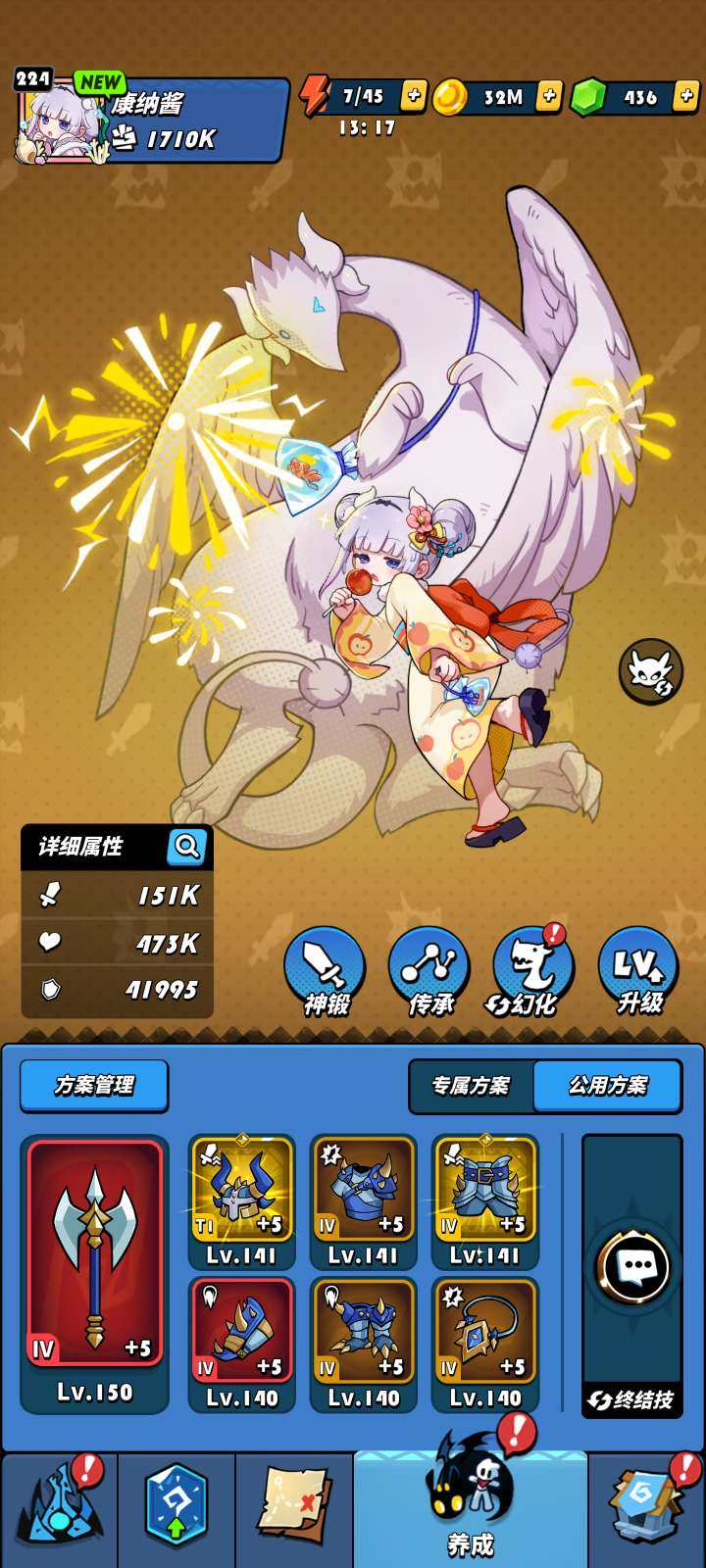Tap the round monster icon beside the character
The height and width of the screenshot is (1568, 706).
coord(650,671)
